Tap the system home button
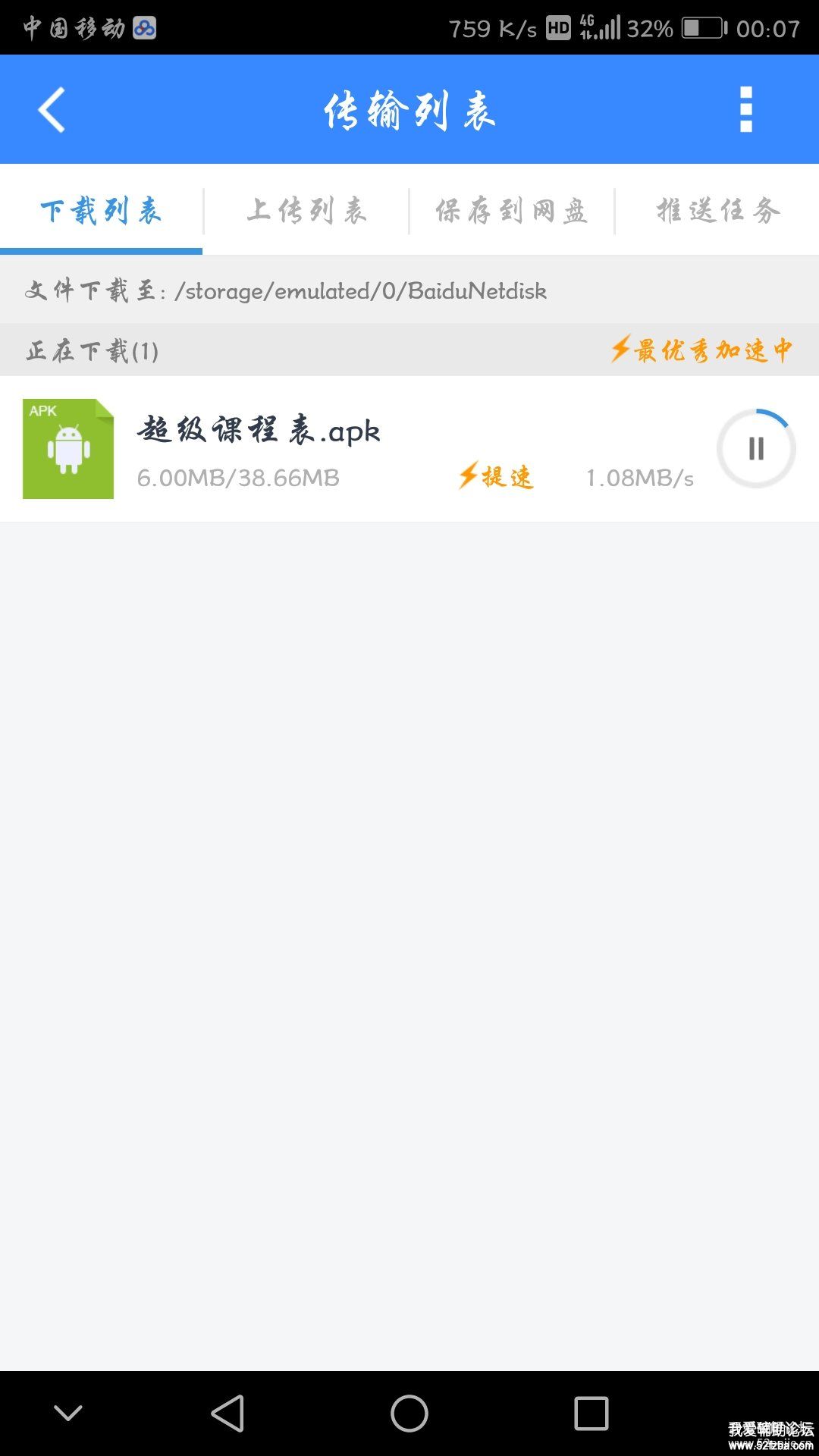This screenshot has width=819, height=1456. [409, 1414]
